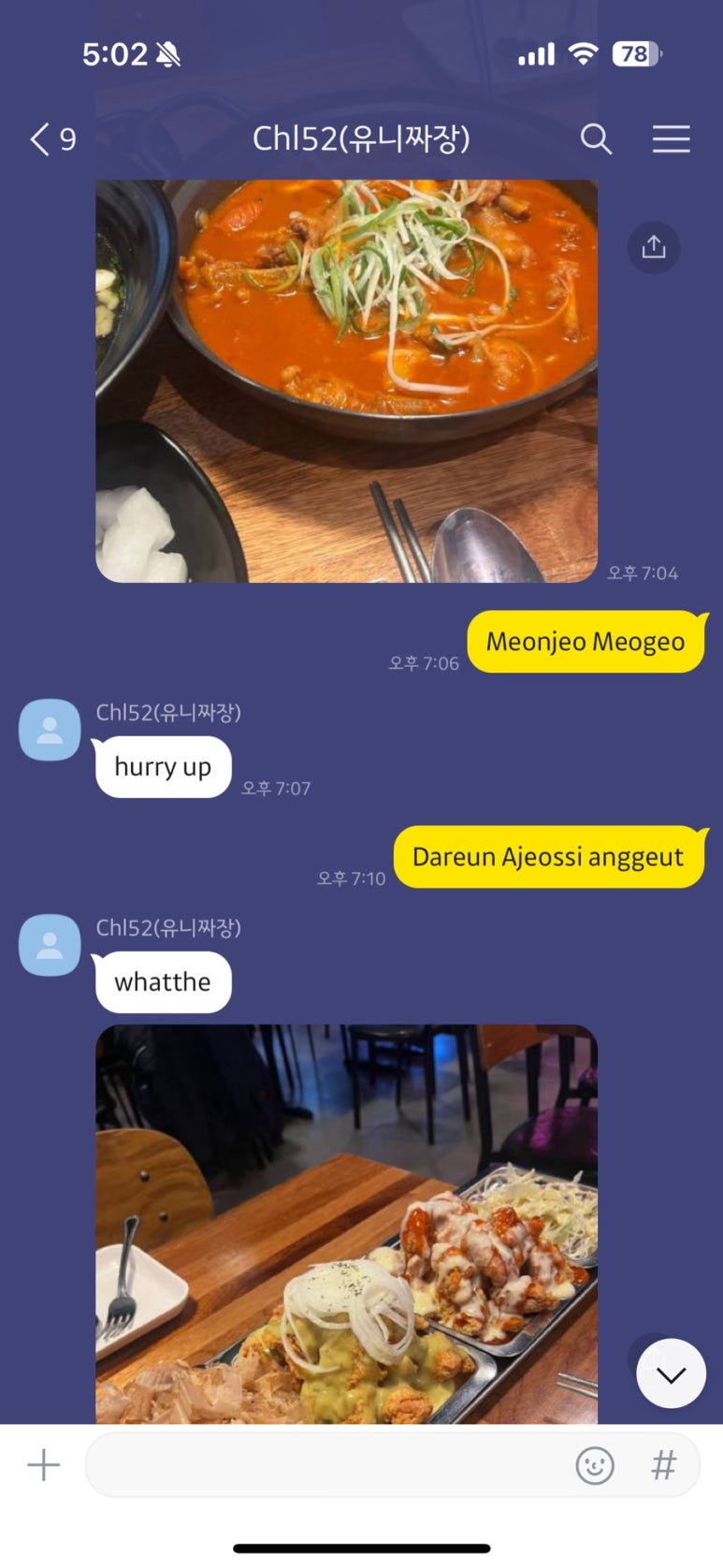Jump to the latest message

click(x=671, y=1373)
